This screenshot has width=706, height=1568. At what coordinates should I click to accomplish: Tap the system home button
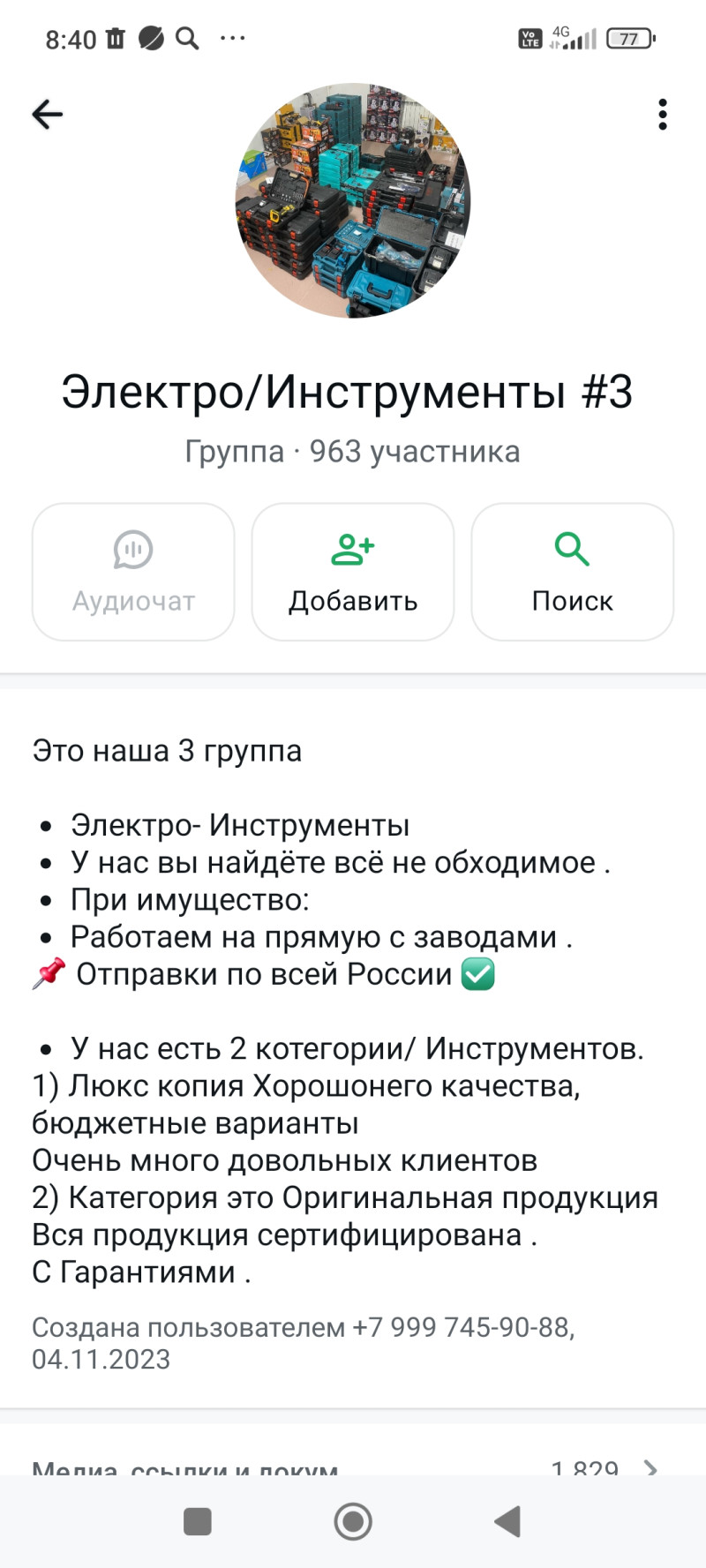click(x=353, y=1521)
